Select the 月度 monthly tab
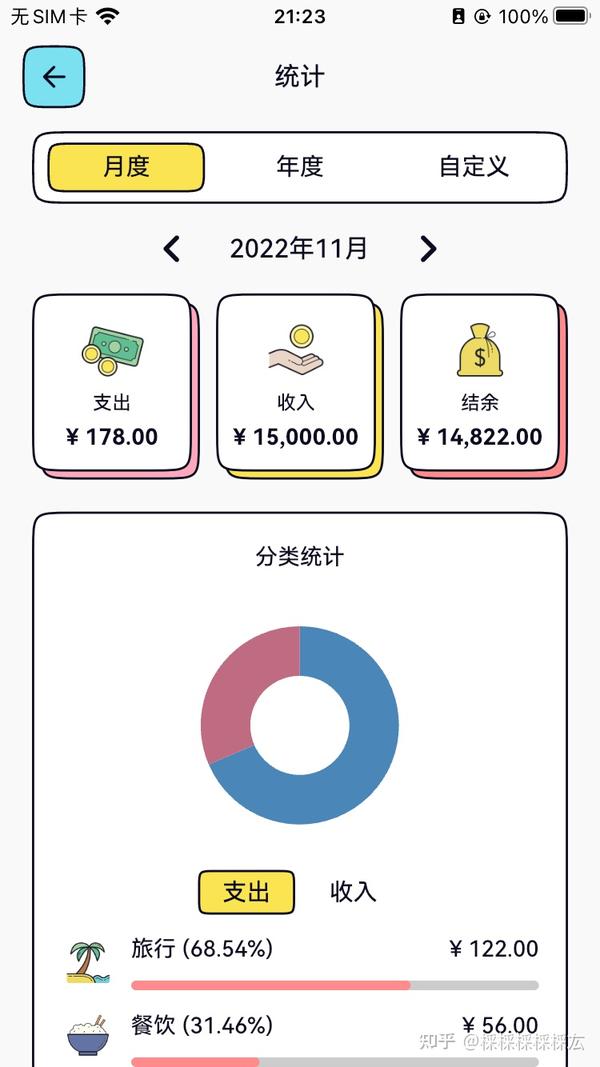 click(x=126, y=167)
